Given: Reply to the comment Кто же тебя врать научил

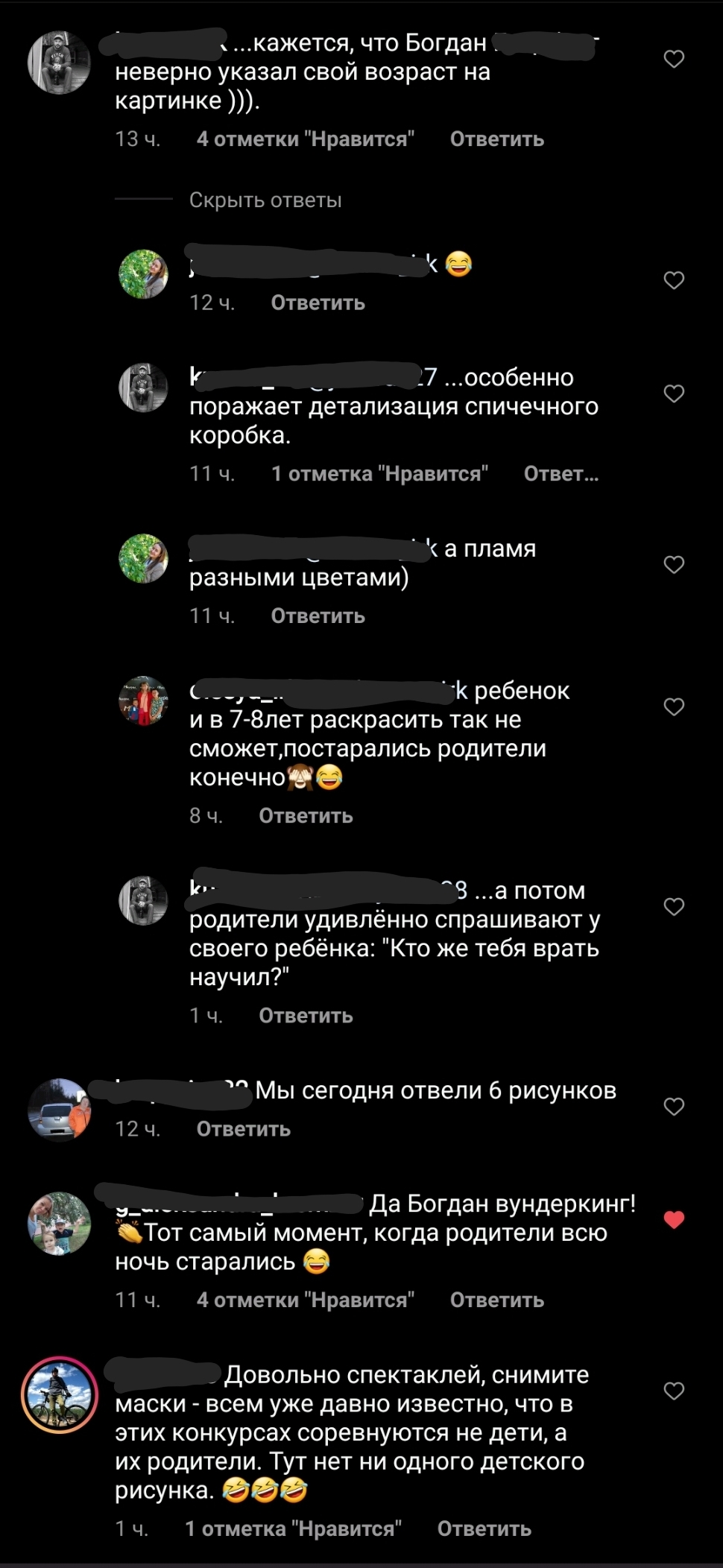Looking at the screenshot, I should click(306, 1015).
